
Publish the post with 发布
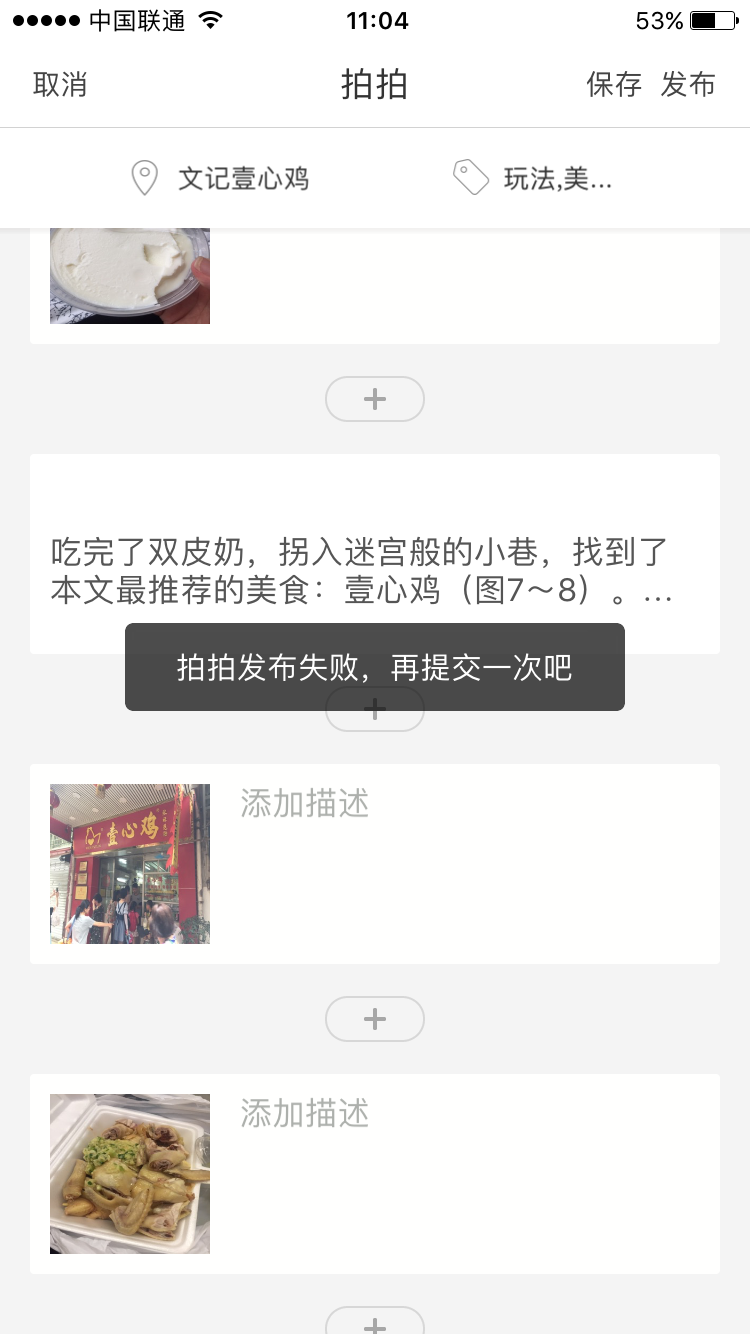[x=688, y=85]
